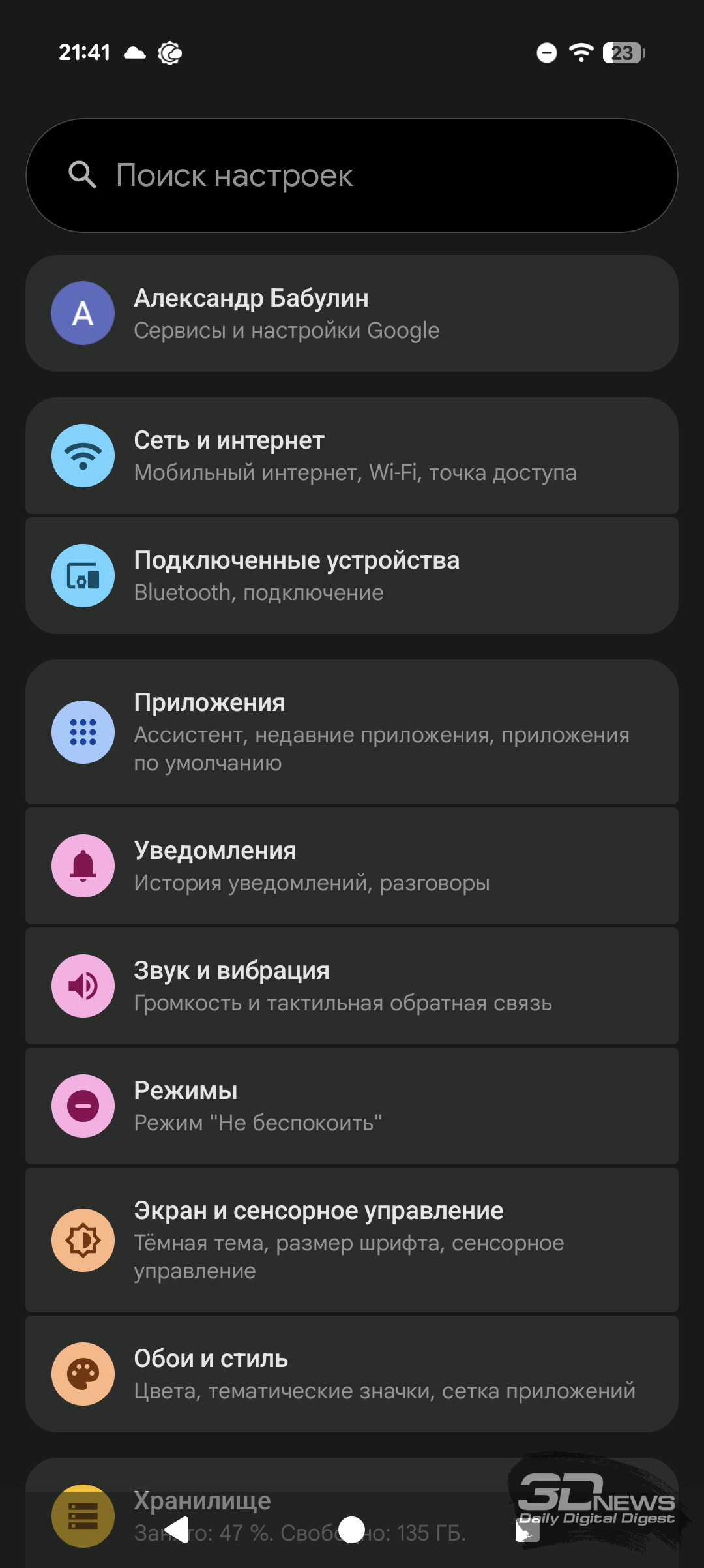Screen dimensions: 704x1568
Task: Open Сеть и интернет settings
Action: click(x=352, y=456)
